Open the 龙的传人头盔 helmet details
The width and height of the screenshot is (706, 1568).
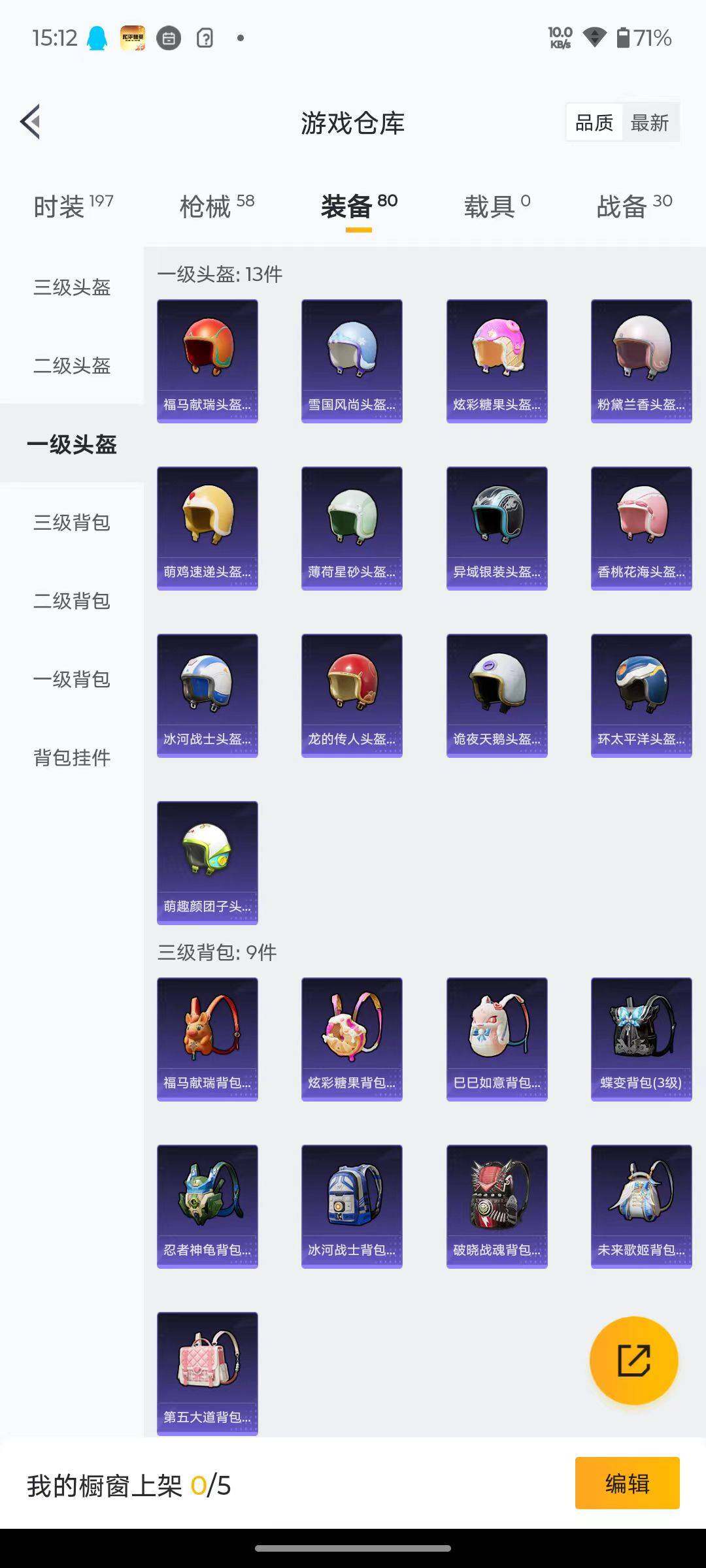click(352, 694)
